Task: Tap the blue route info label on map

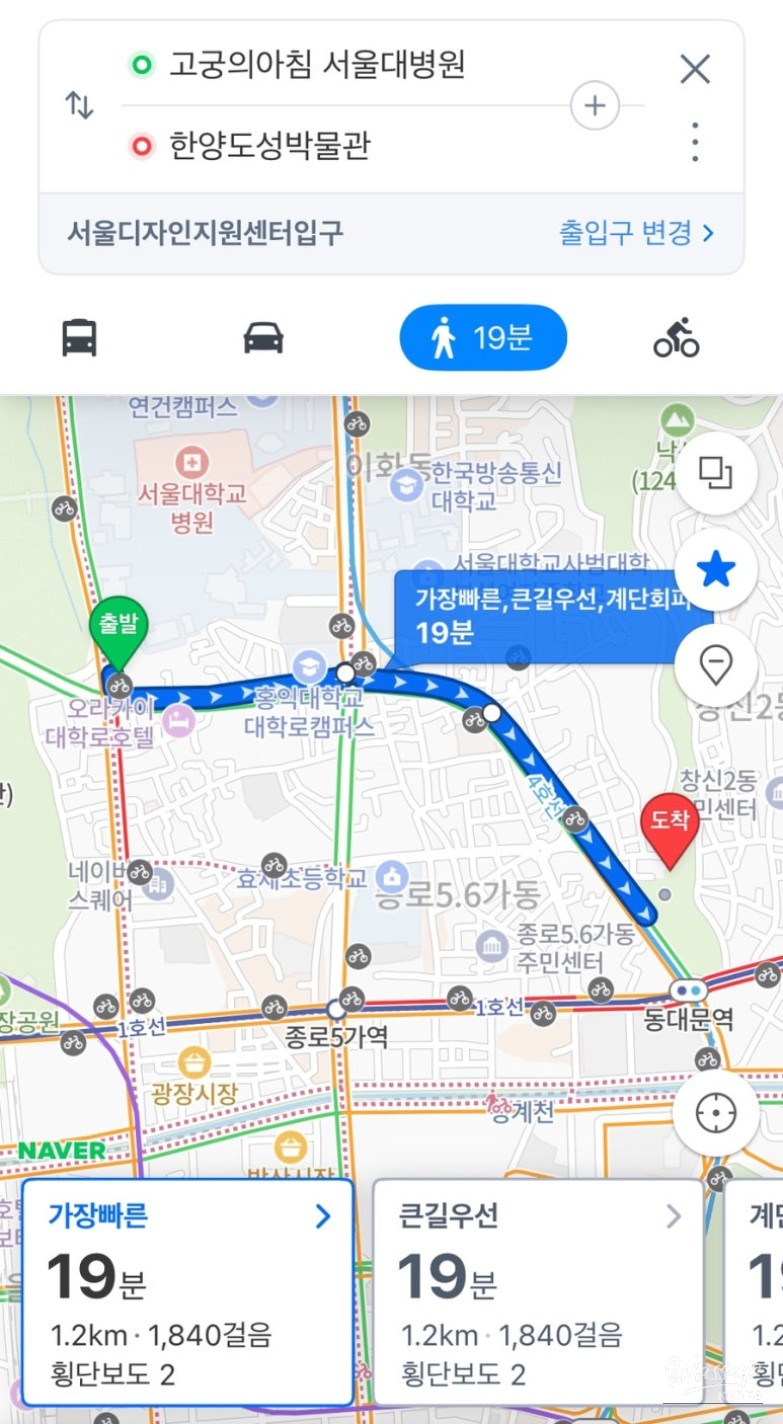Action: (x=540, y=617)
